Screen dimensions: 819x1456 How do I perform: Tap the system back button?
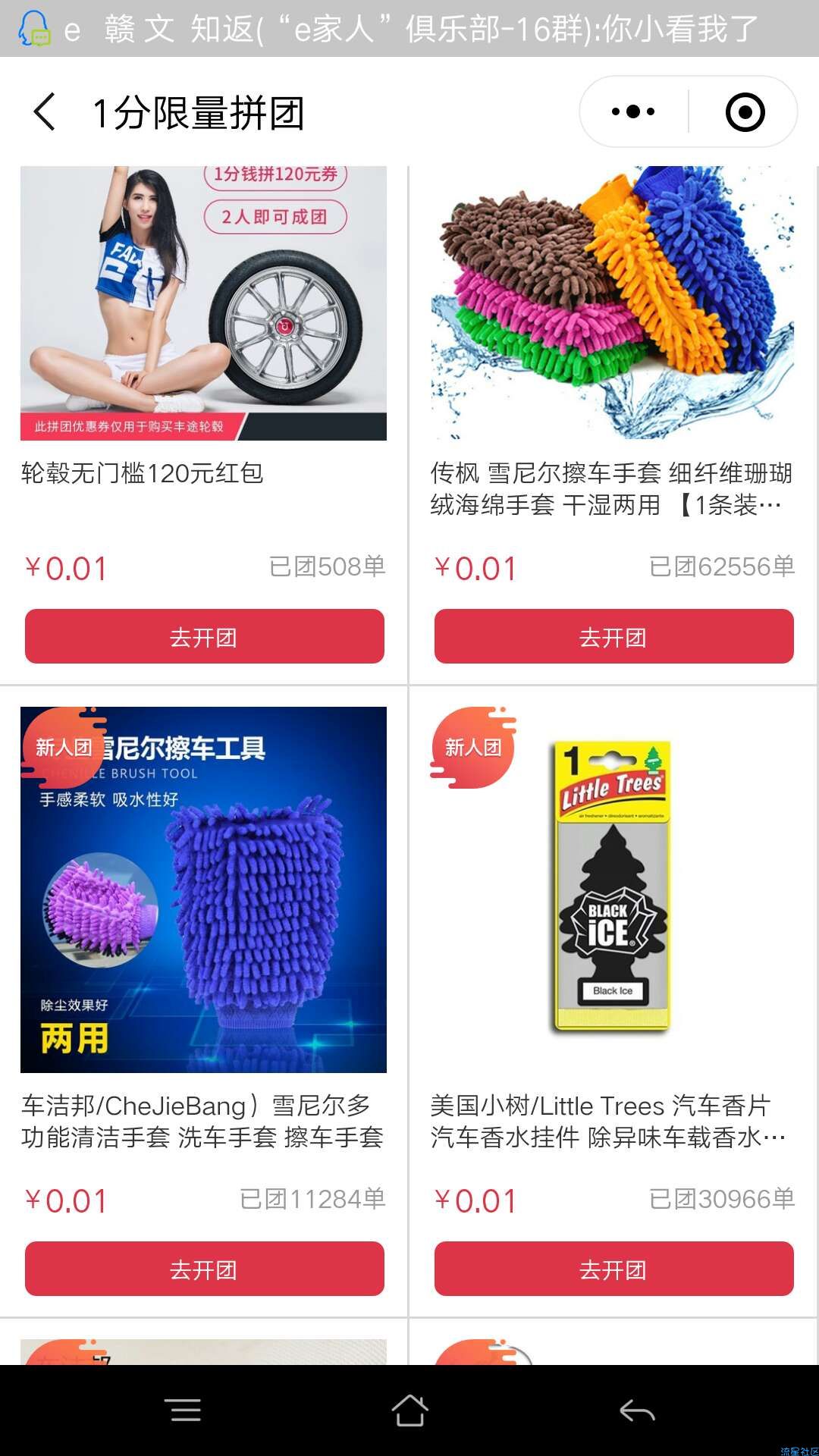[x=637, y=1410]
